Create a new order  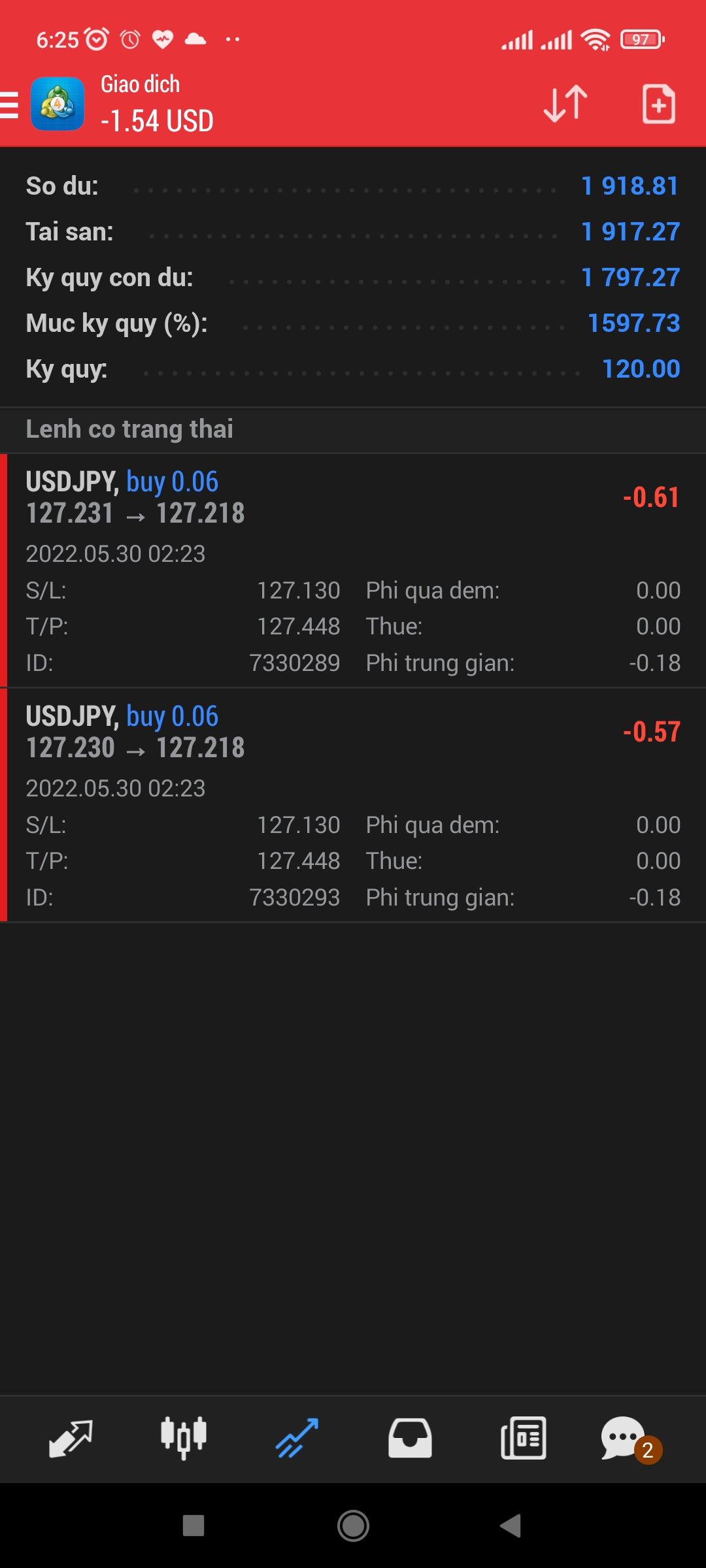pyautogui.click(x=658, y=104)
